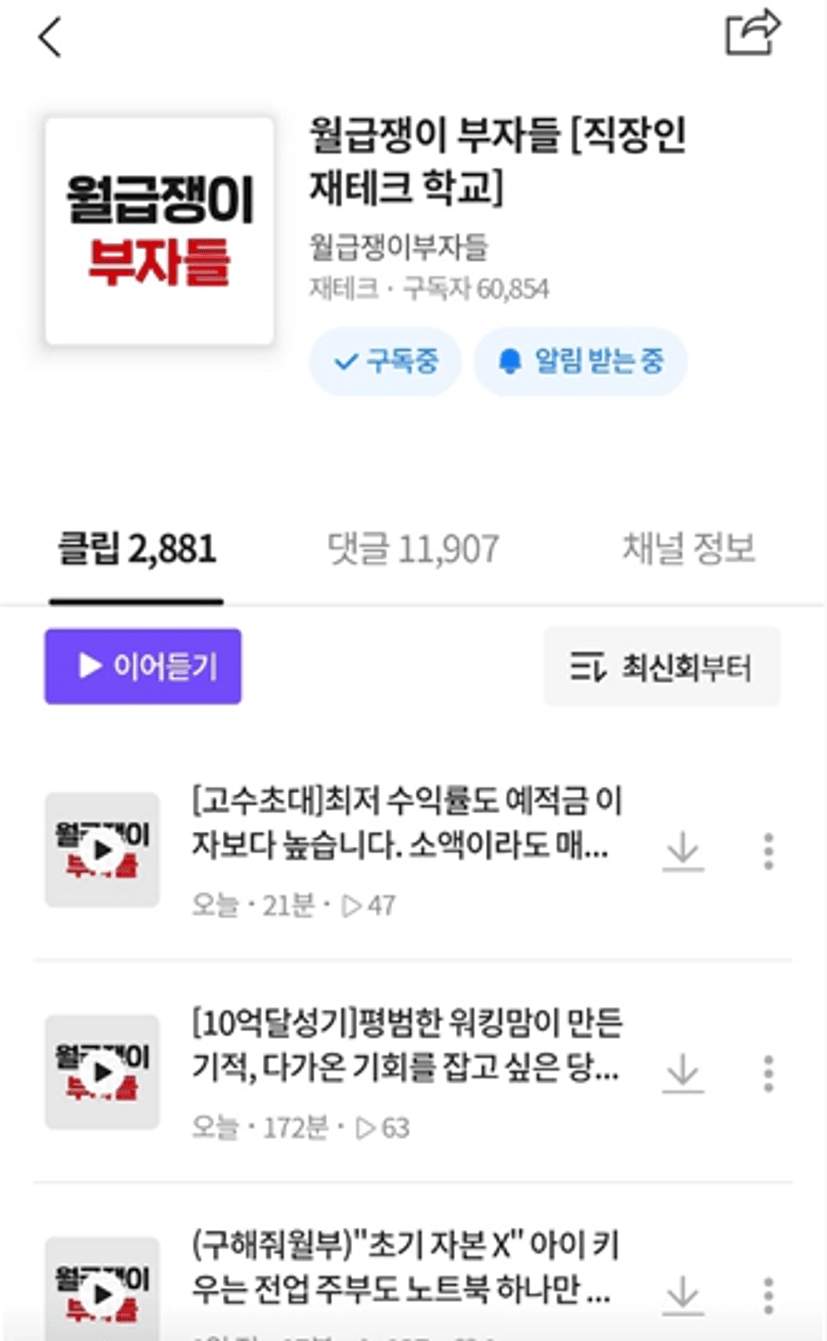Screen dimensions: 827x1341
Task: Download the [고수초대] episode
Action: coord(683,851)
